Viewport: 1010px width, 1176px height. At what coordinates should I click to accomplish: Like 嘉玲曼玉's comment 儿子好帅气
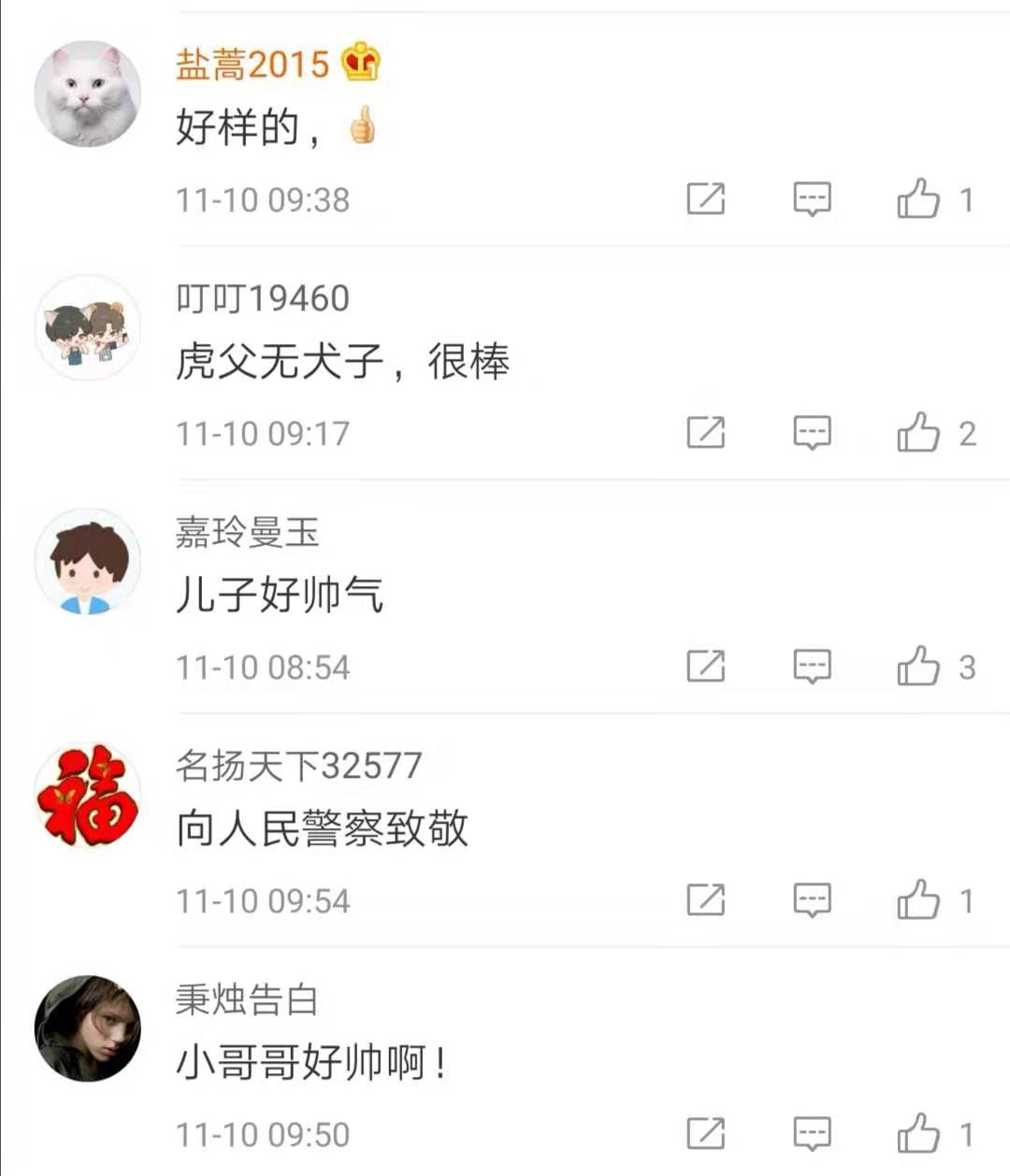point(917,666)
